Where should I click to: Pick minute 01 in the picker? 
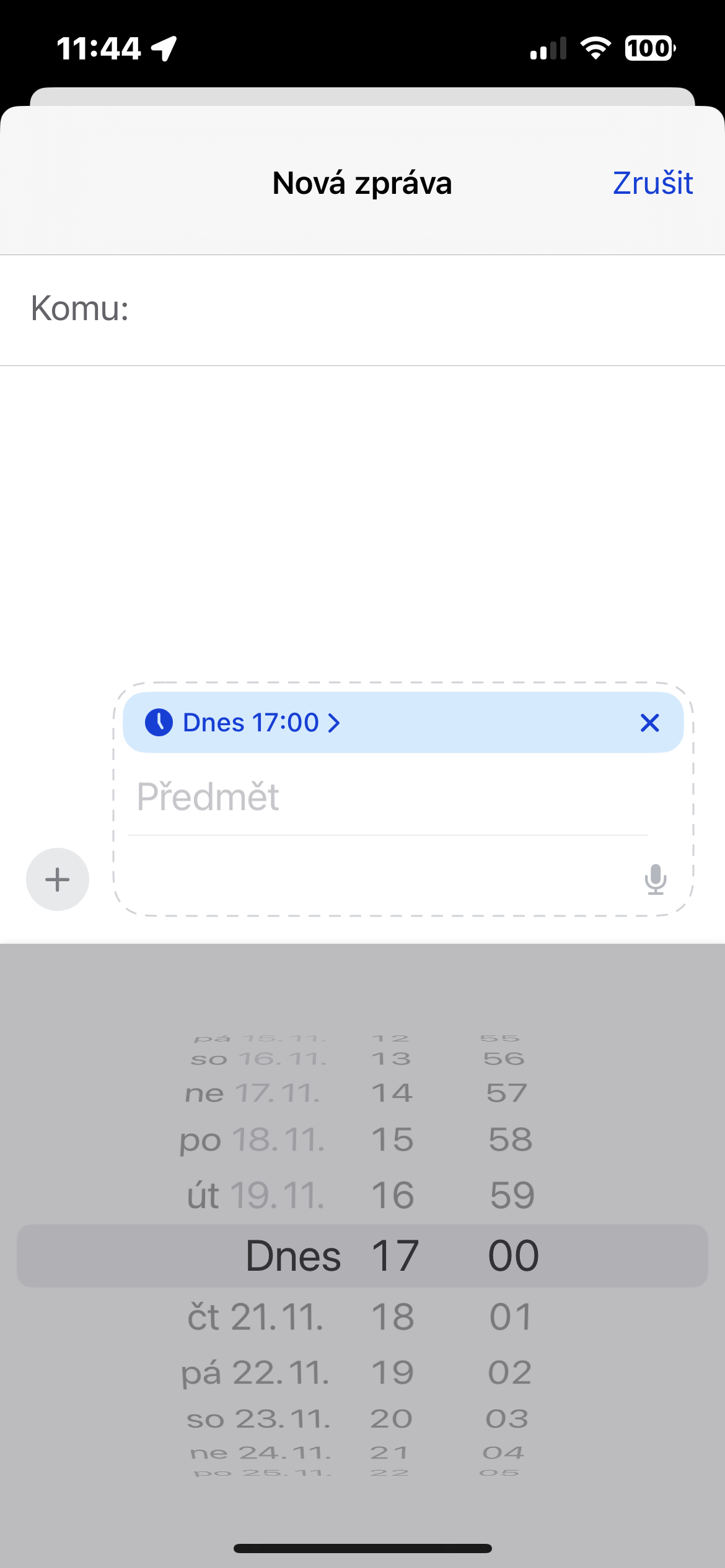pos(511,1317)
